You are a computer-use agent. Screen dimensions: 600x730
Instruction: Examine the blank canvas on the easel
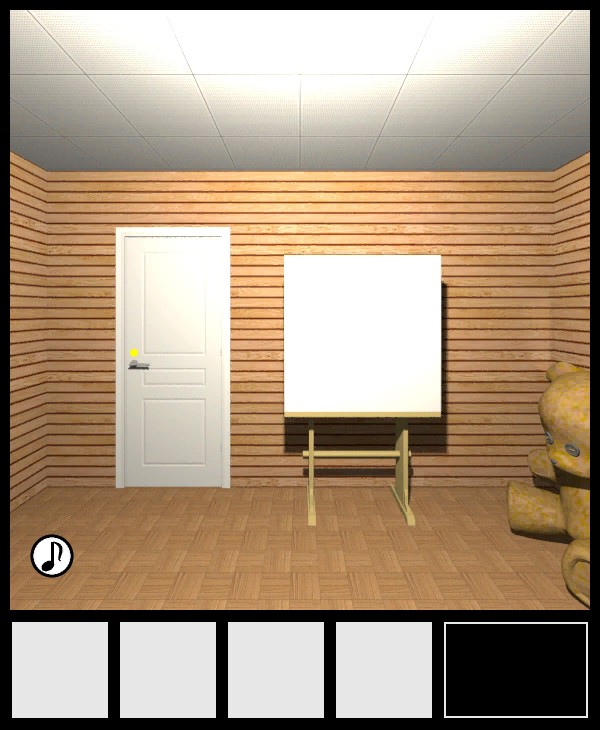pos(362,335)
